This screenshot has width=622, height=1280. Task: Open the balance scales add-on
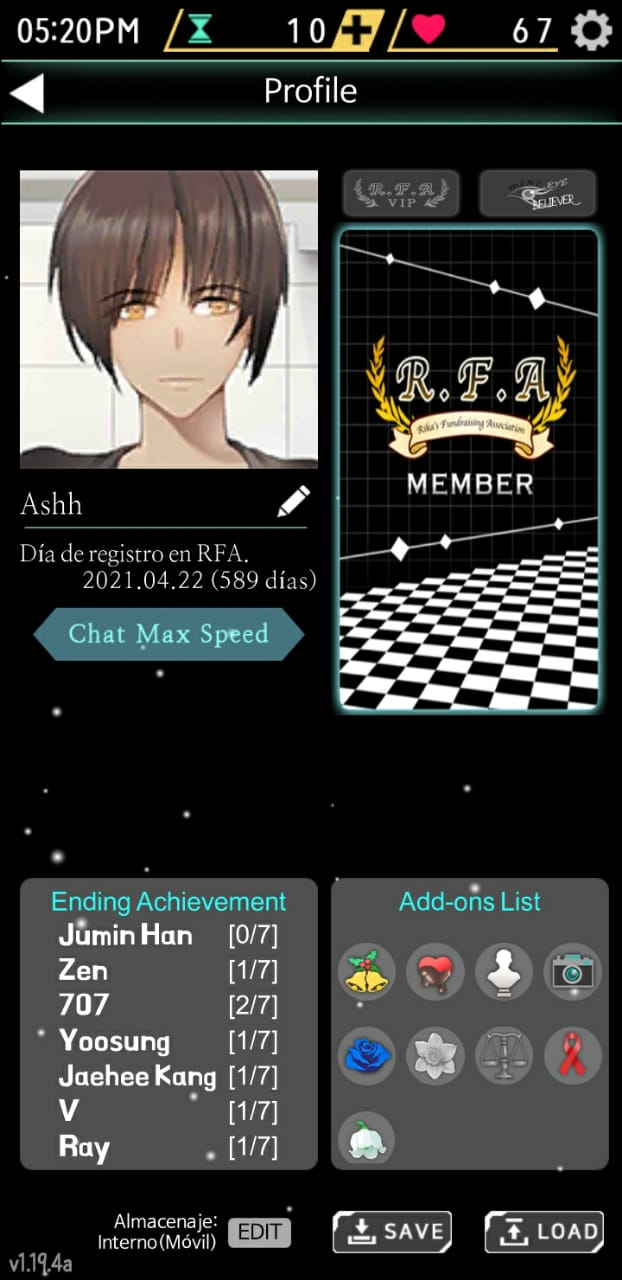tap(504, 1056)
